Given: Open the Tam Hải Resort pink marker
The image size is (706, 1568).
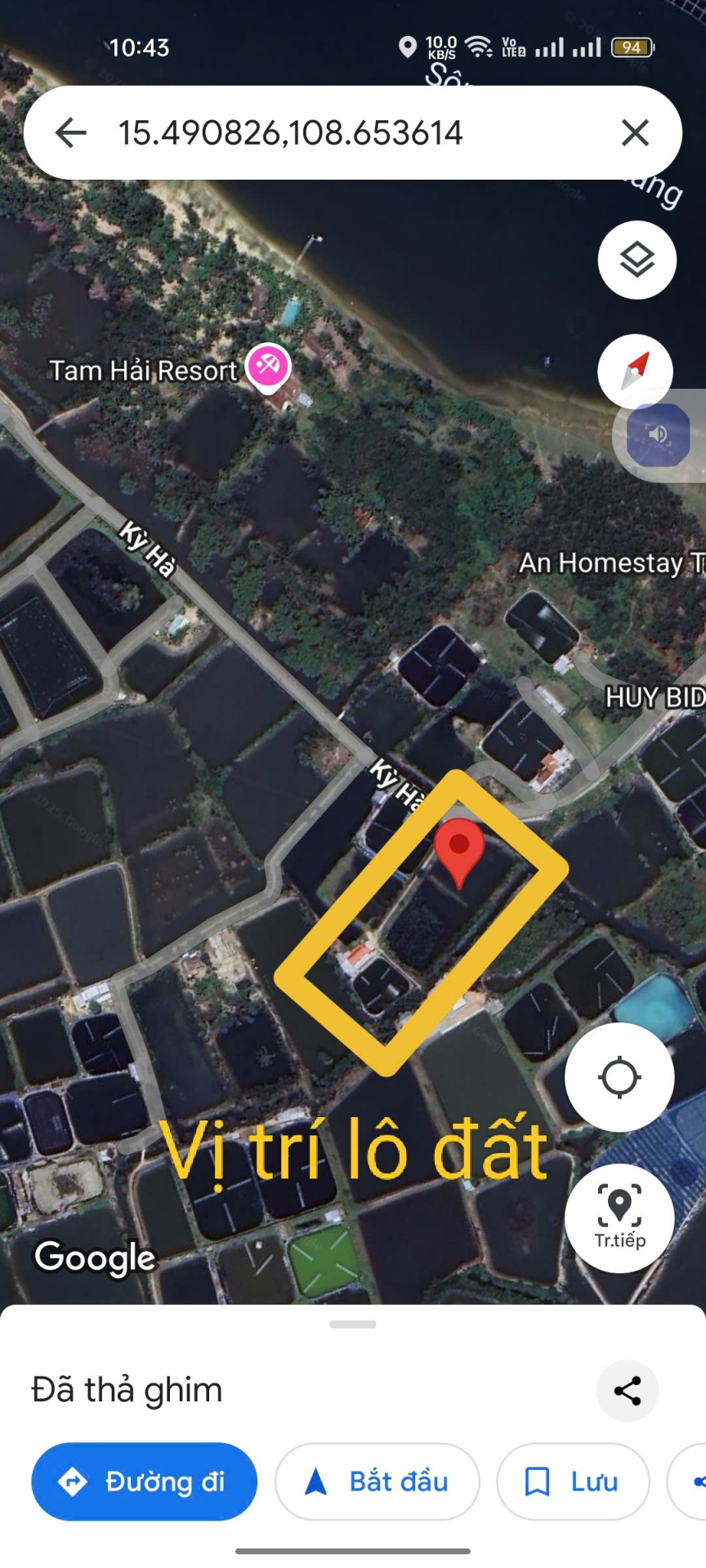Looking at the screenshot, I should [x=268, y=366].
